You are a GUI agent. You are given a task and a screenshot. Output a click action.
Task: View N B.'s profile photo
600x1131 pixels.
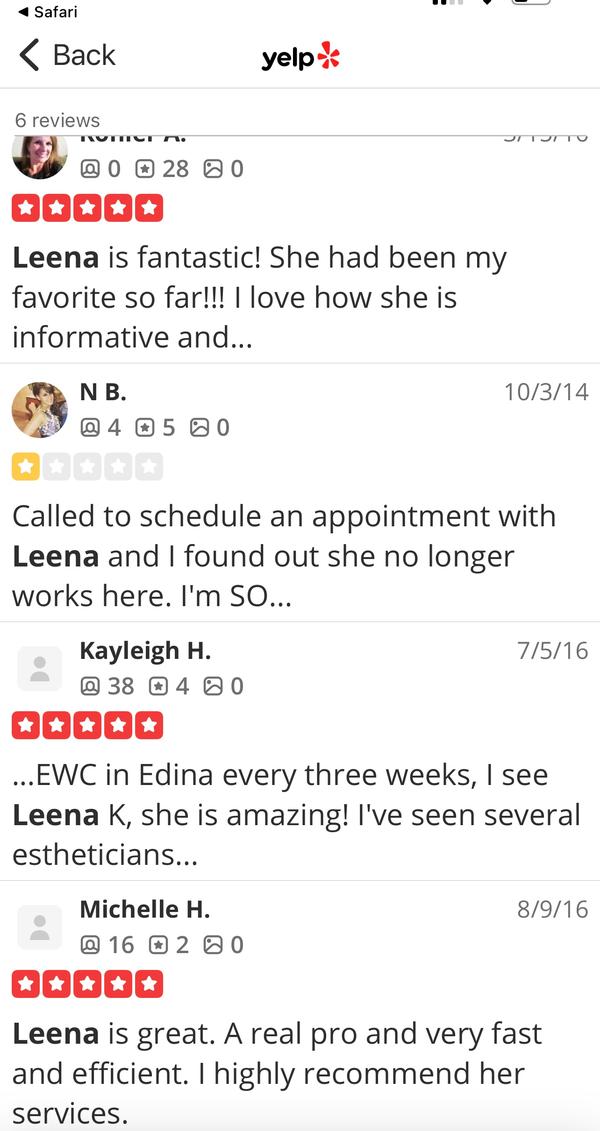point(40,410)
